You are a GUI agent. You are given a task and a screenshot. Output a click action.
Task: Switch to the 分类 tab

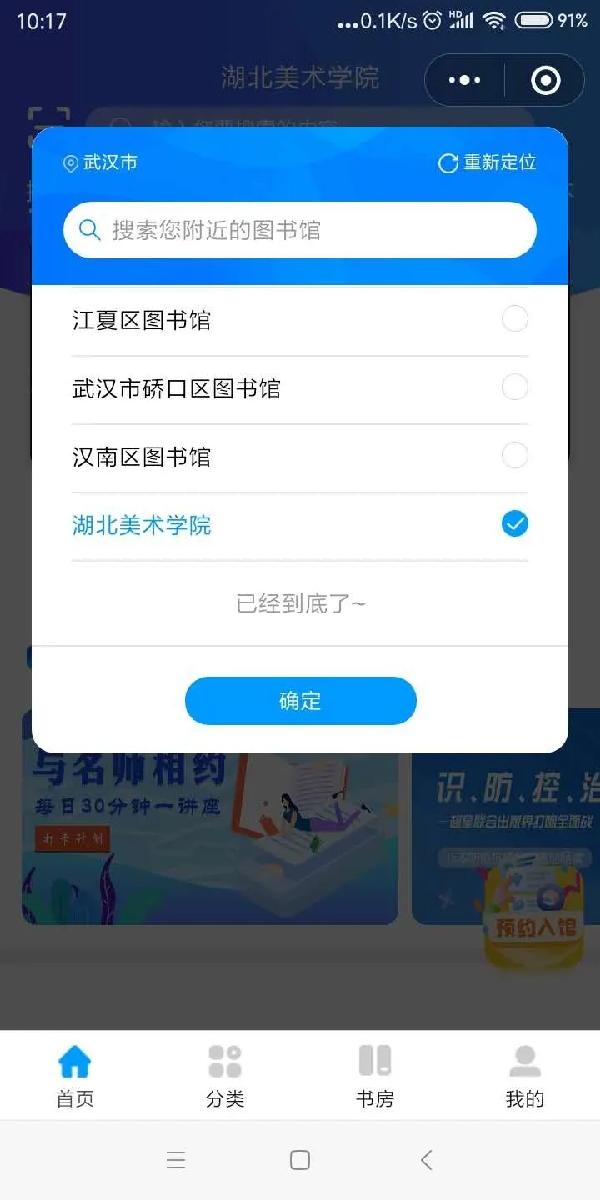(x=225, y=1076)
